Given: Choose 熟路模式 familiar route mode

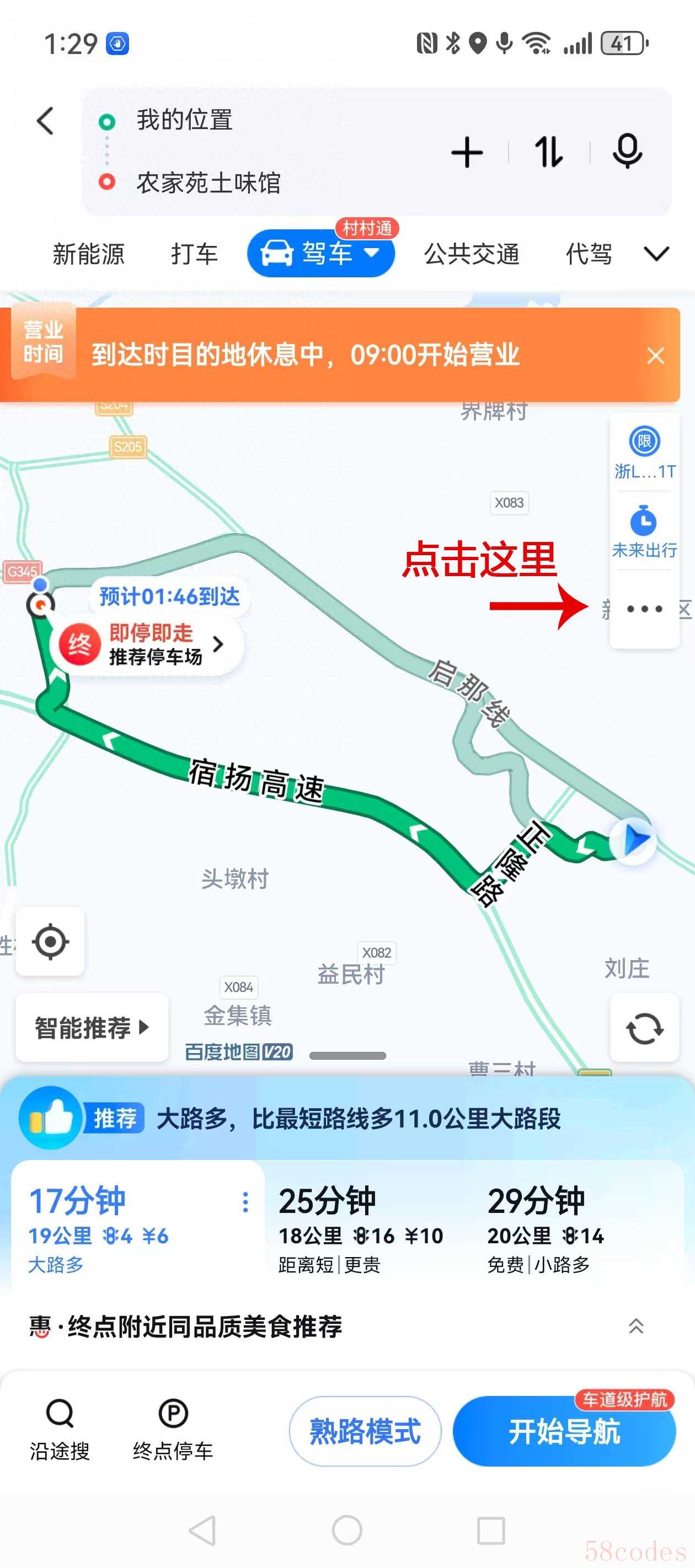Looking at the screenshot, I should coord(365,1432).
